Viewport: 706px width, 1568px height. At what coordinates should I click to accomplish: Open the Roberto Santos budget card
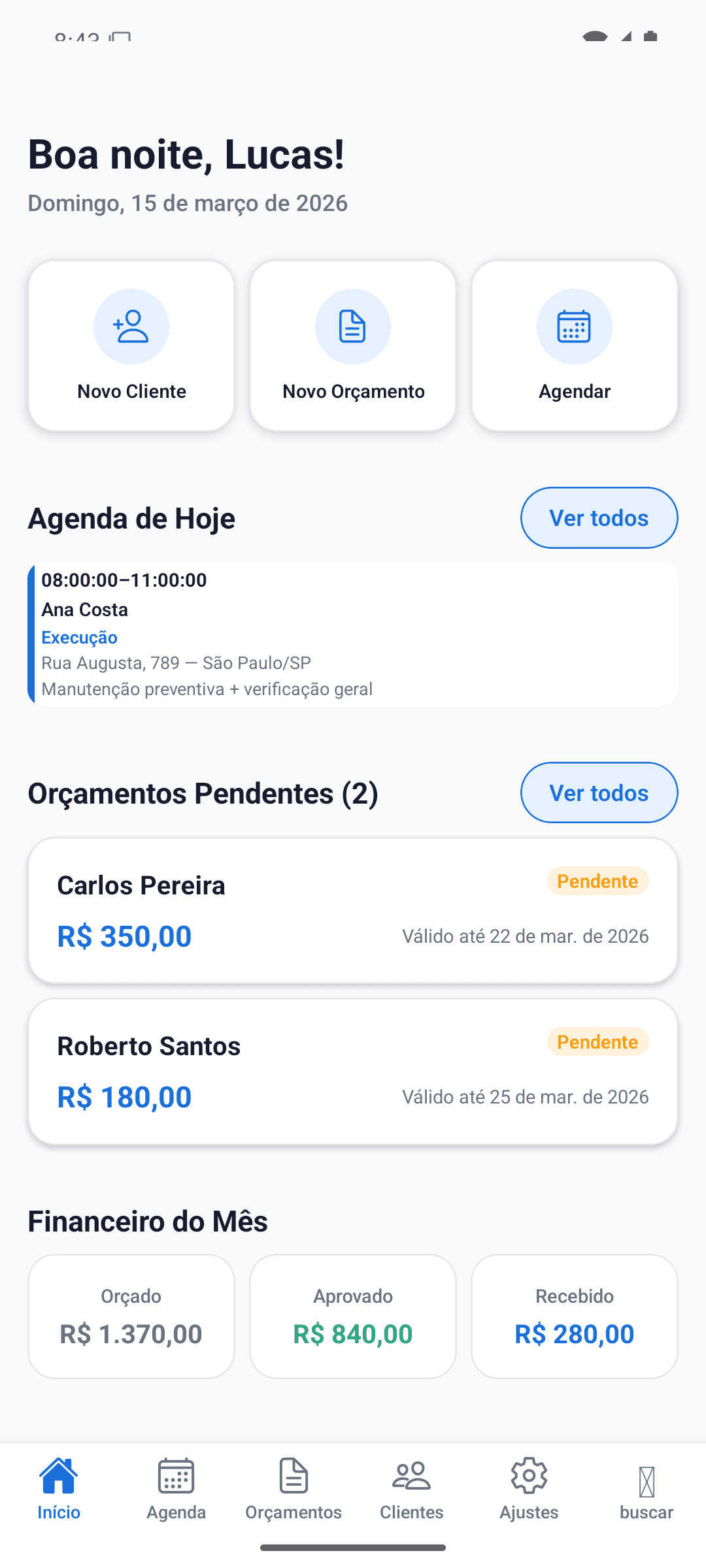click(352, 1070)
